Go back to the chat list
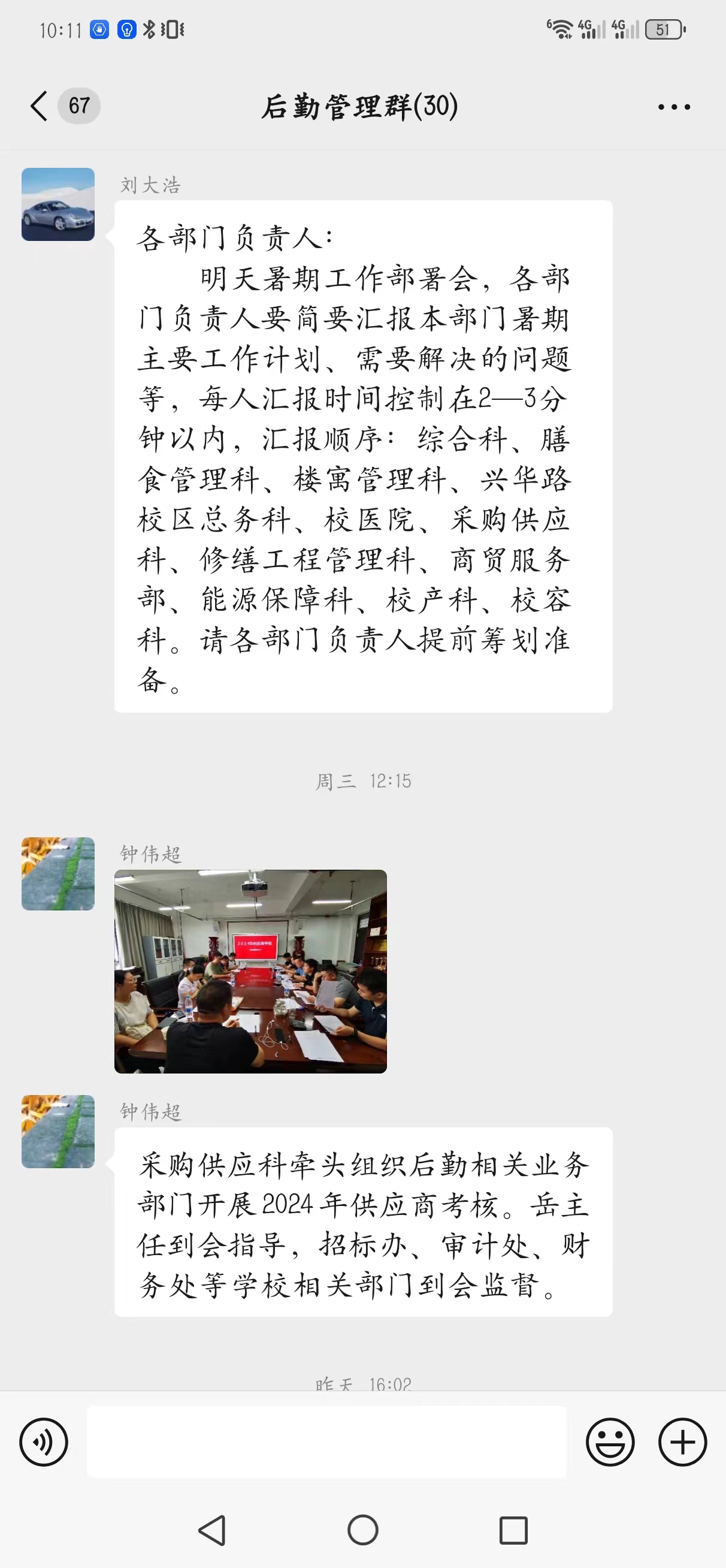 pos(39,107)
